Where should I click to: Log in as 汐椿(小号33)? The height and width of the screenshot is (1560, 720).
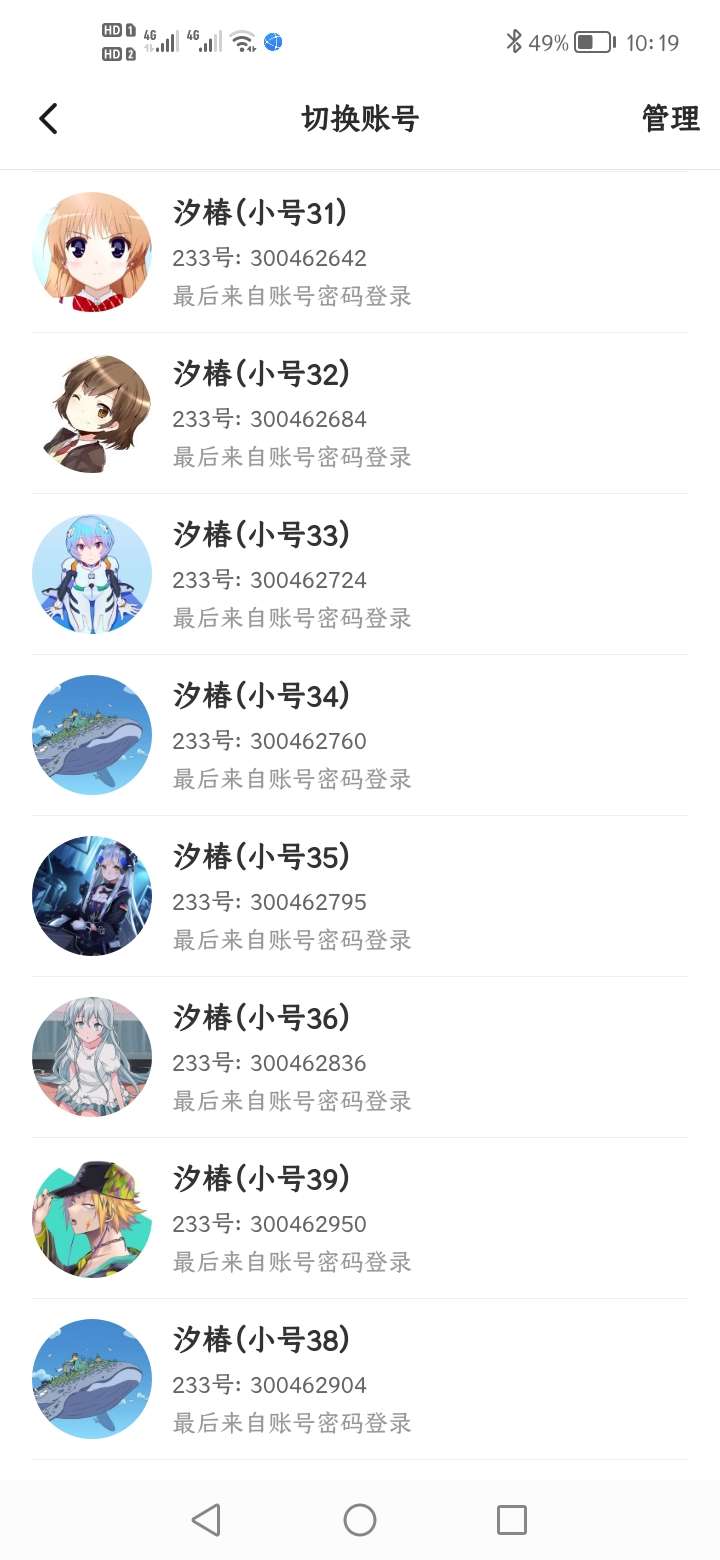[360, 575]
